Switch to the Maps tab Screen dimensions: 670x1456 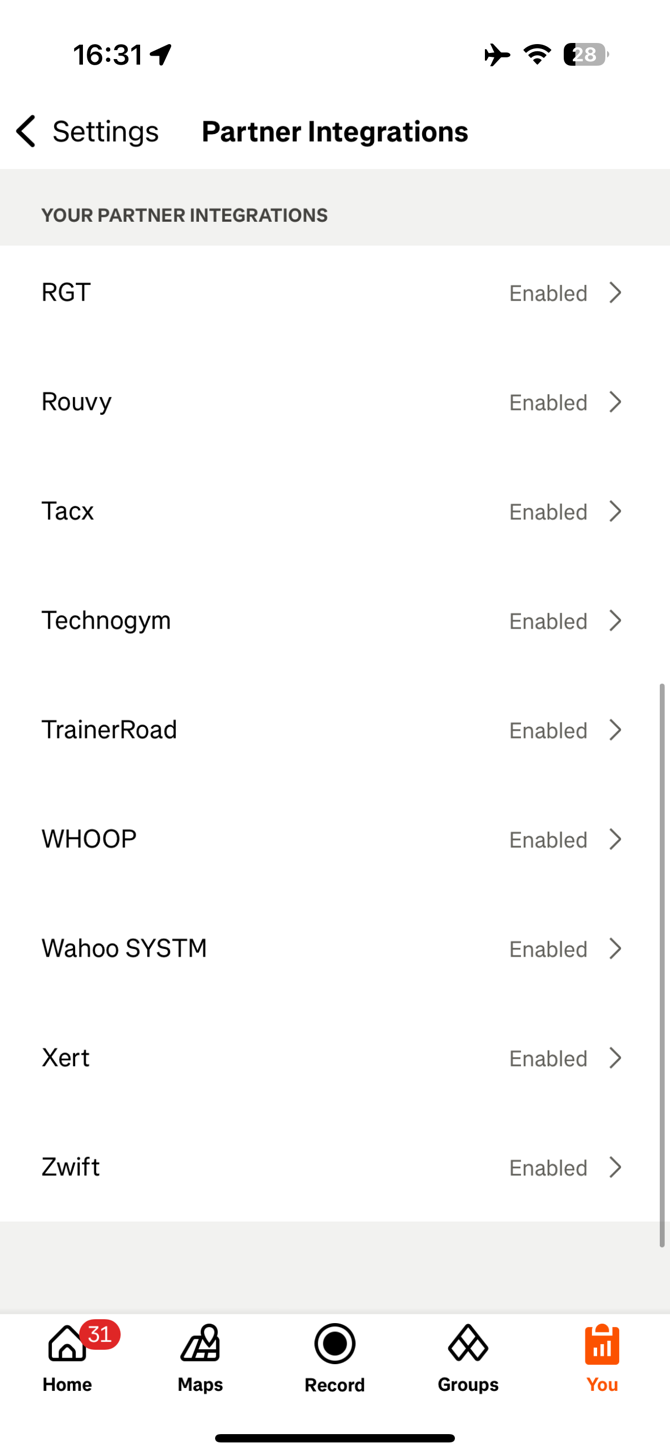click(200, 1358)
